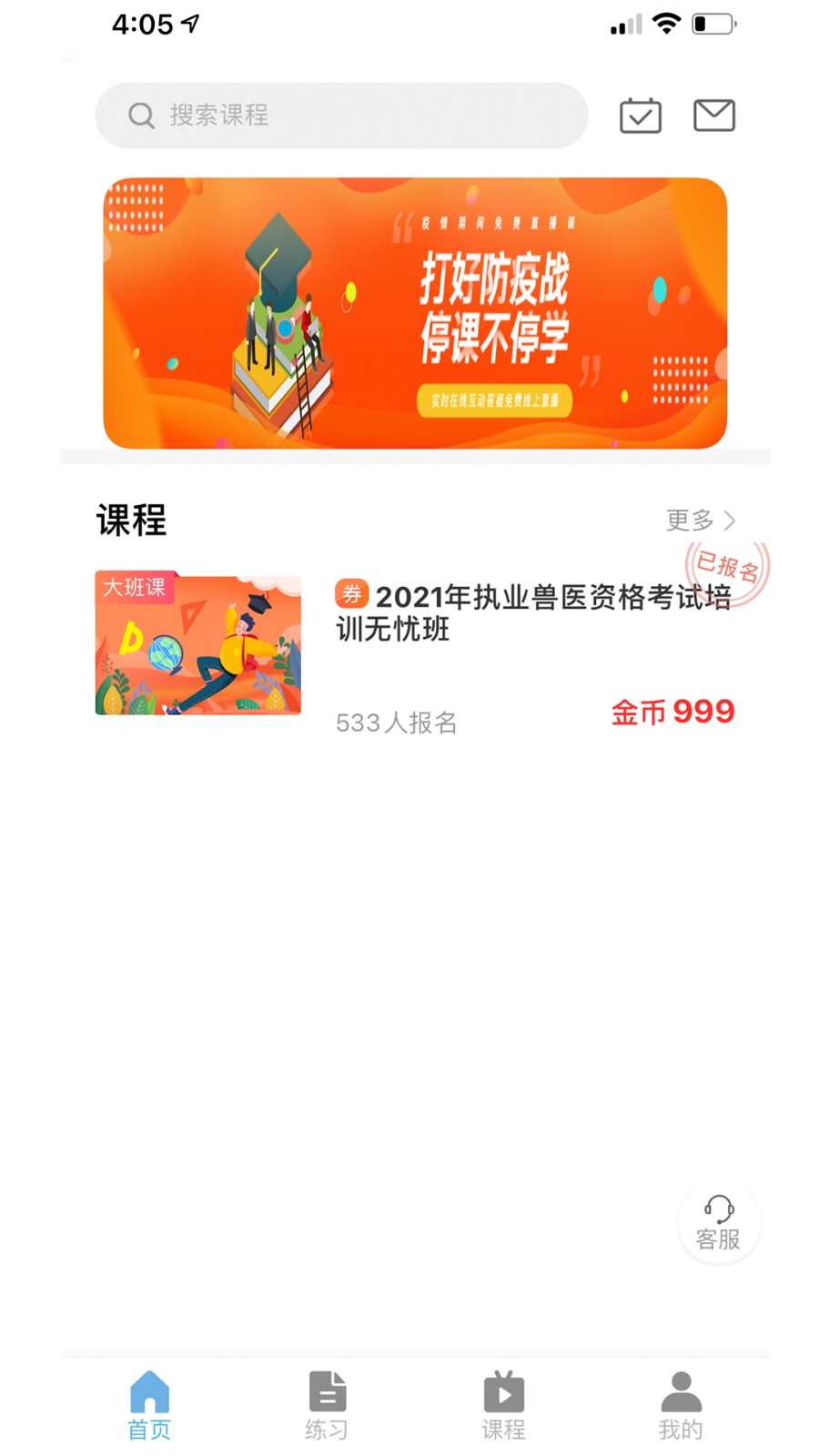Open the 客服 customer service icon
819x1456 pixels.
(x=718, y=1223)
